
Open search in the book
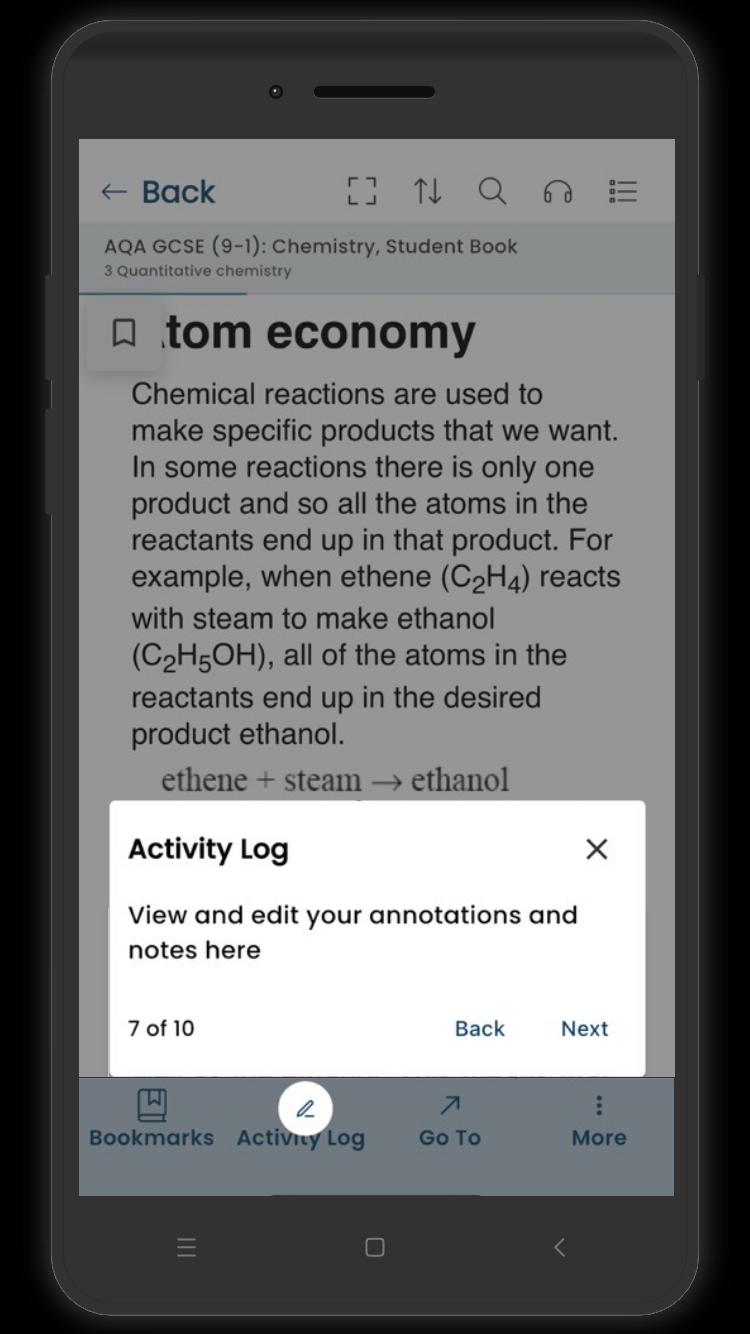coord(492,191)
